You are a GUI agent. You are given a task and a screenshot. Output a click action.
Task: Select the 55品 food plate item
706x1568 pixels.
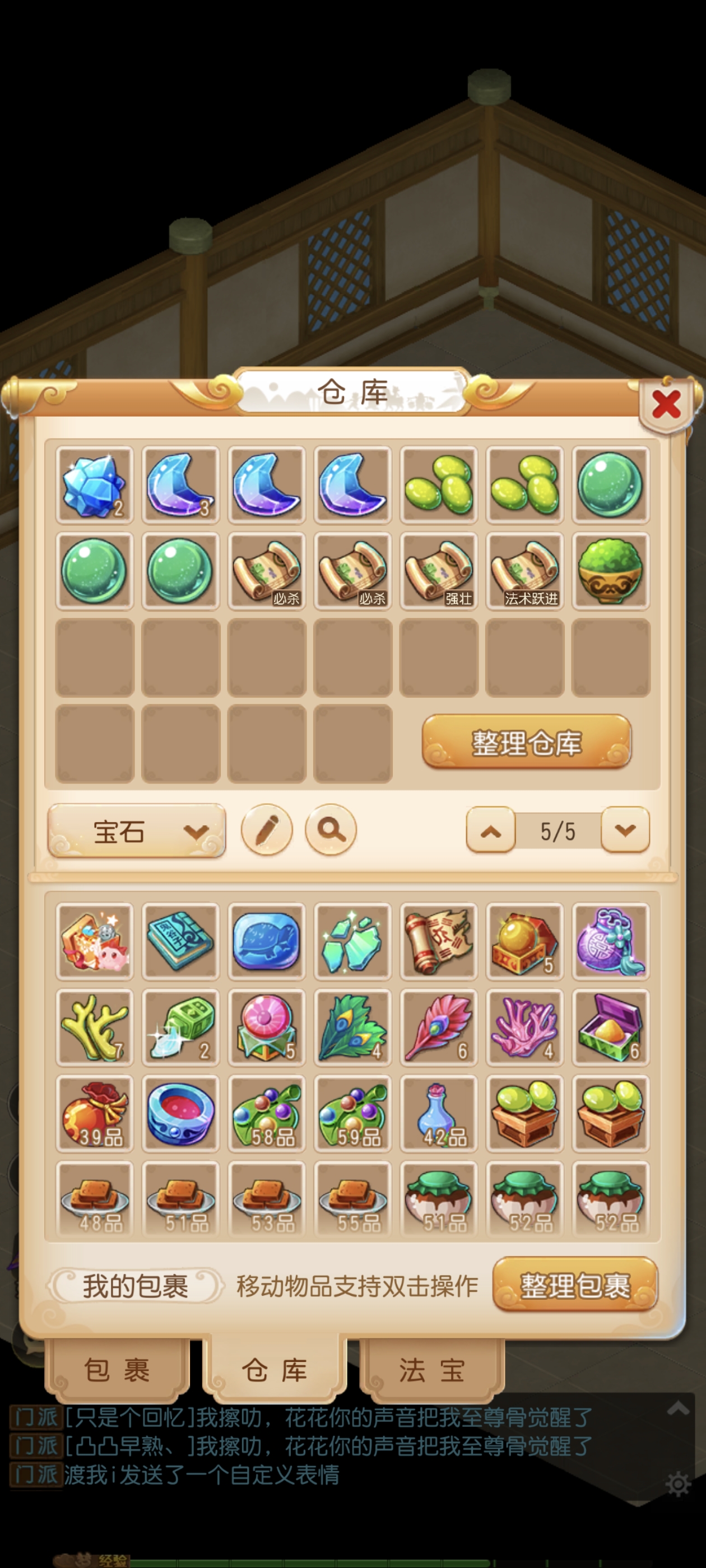click(352, 1200)
